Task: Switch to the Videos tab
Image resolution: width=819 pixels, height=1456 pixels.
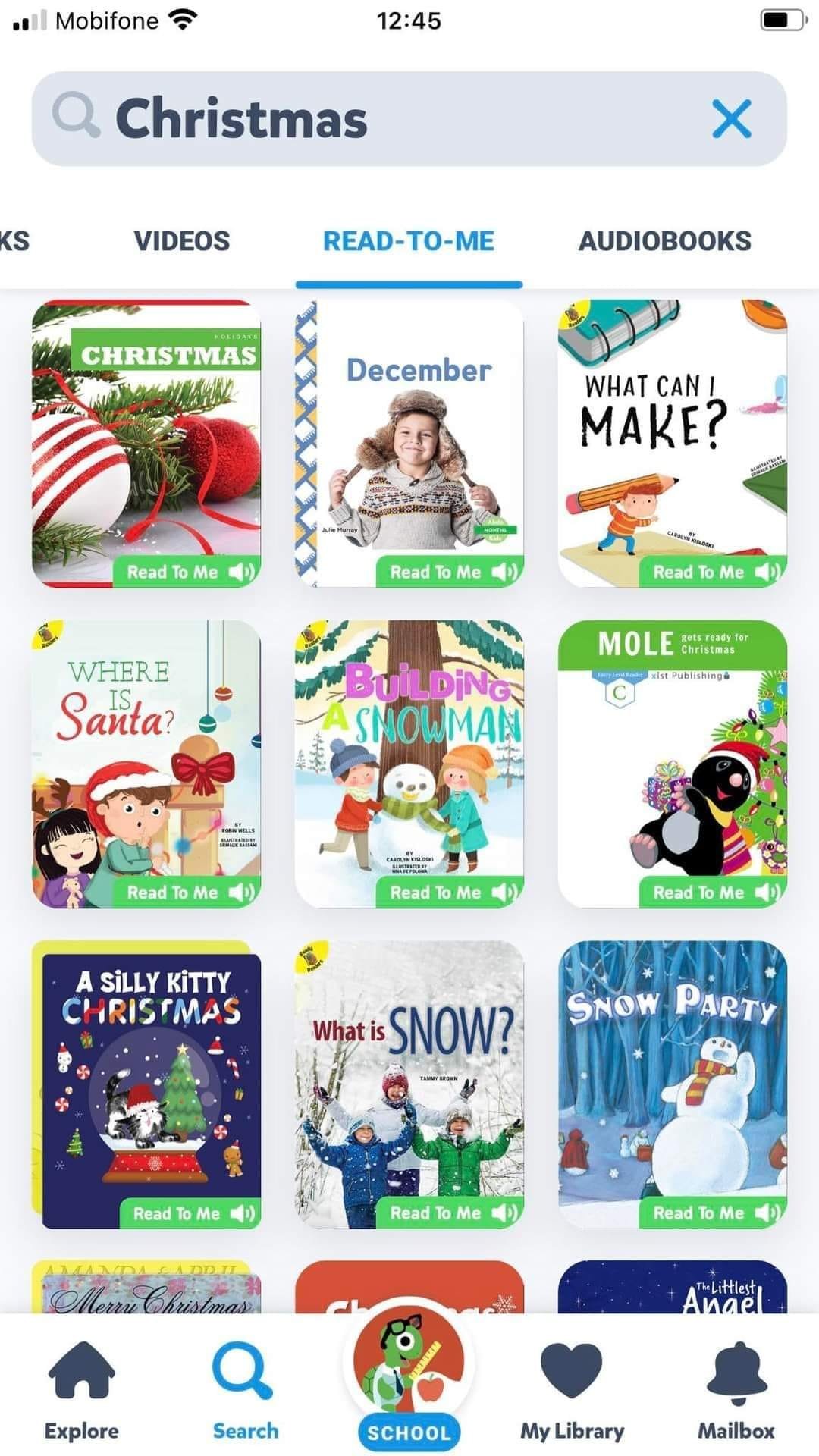Action: click(x=181, y=241)
